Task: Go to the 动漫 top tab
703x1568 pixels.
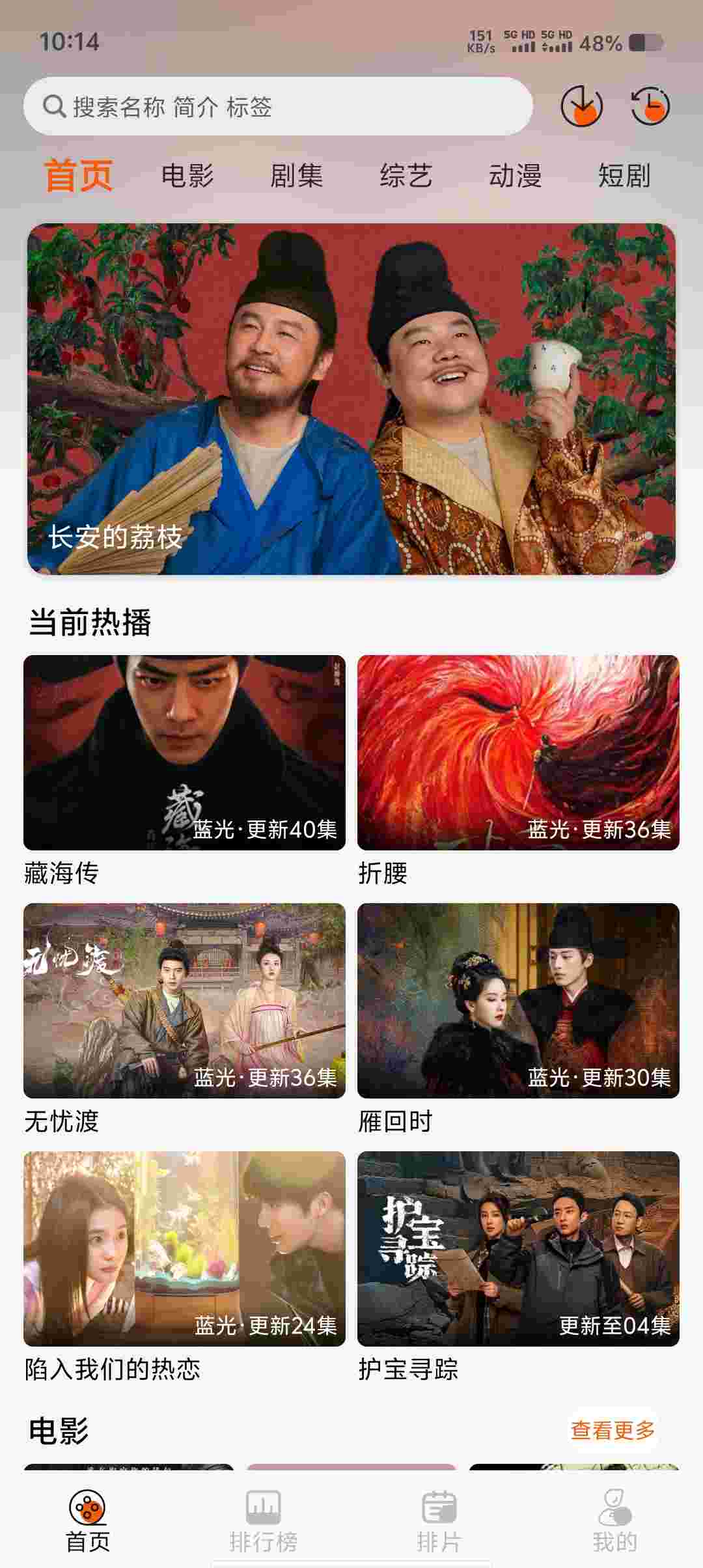Action: (x=516, y=176)
